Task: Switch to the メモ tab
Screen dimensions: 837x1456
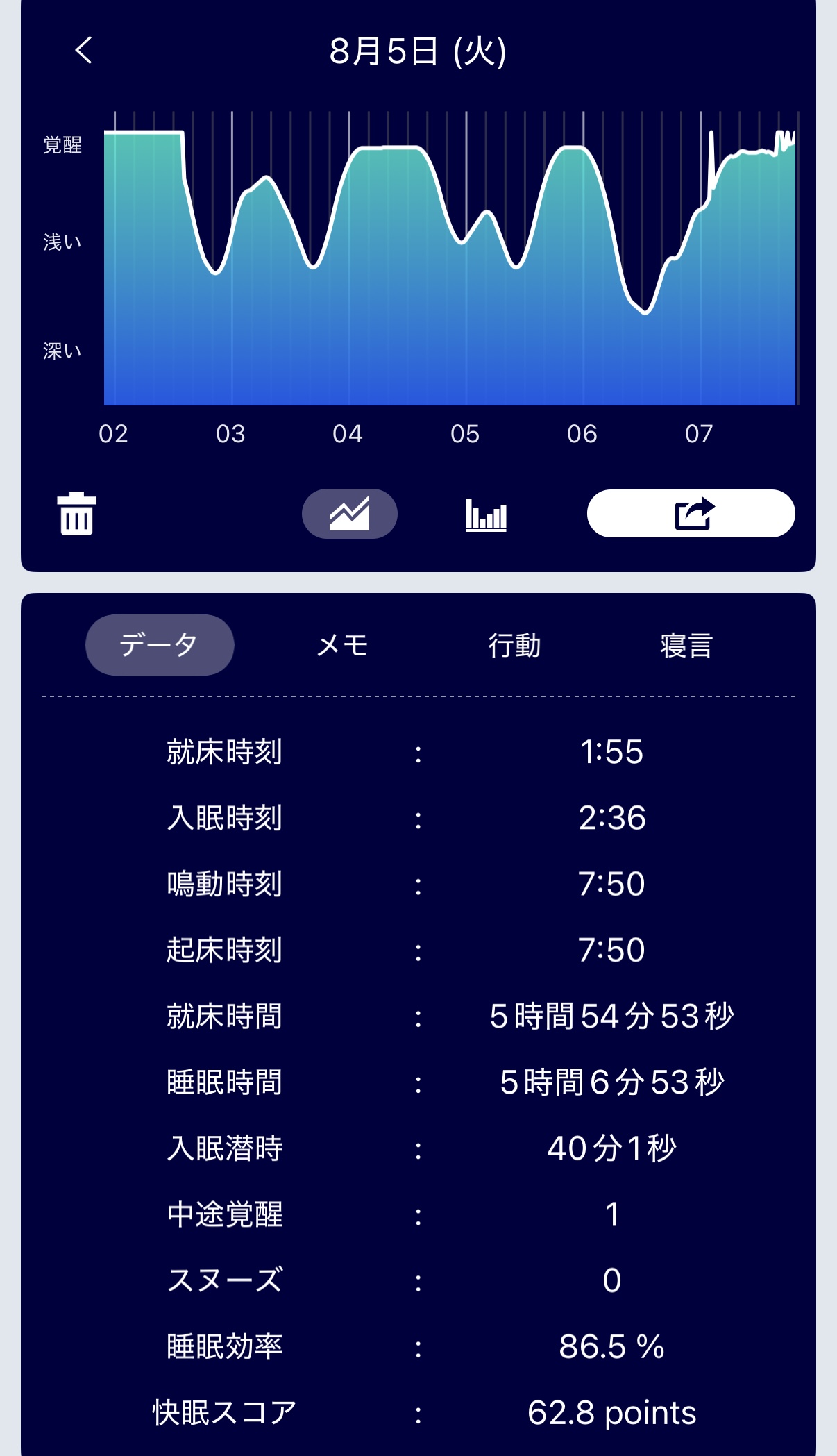Action: pos(342,645)
